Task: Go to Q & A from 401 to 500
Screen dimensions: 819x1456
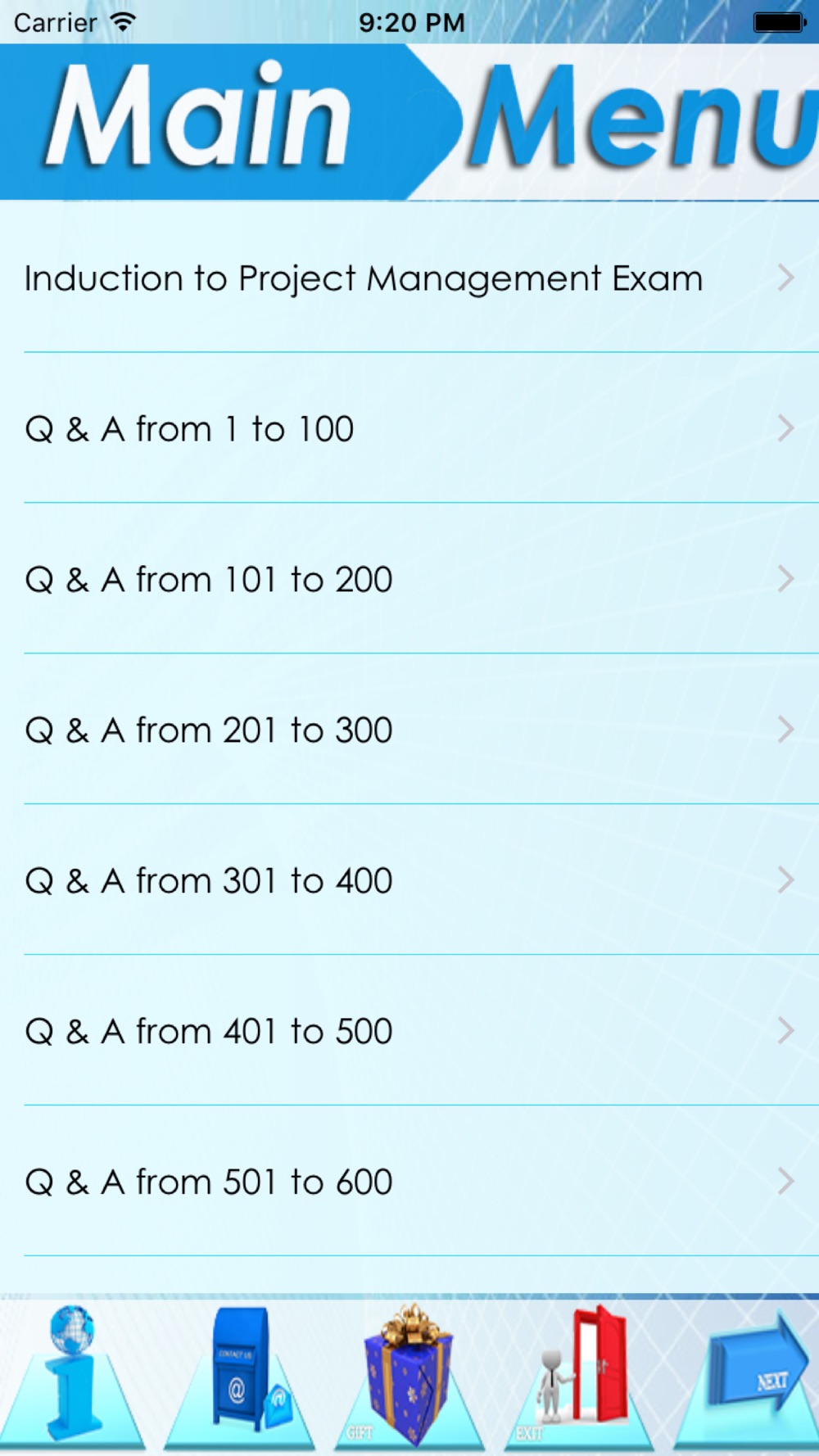Action: click(x=409, y=1031)
